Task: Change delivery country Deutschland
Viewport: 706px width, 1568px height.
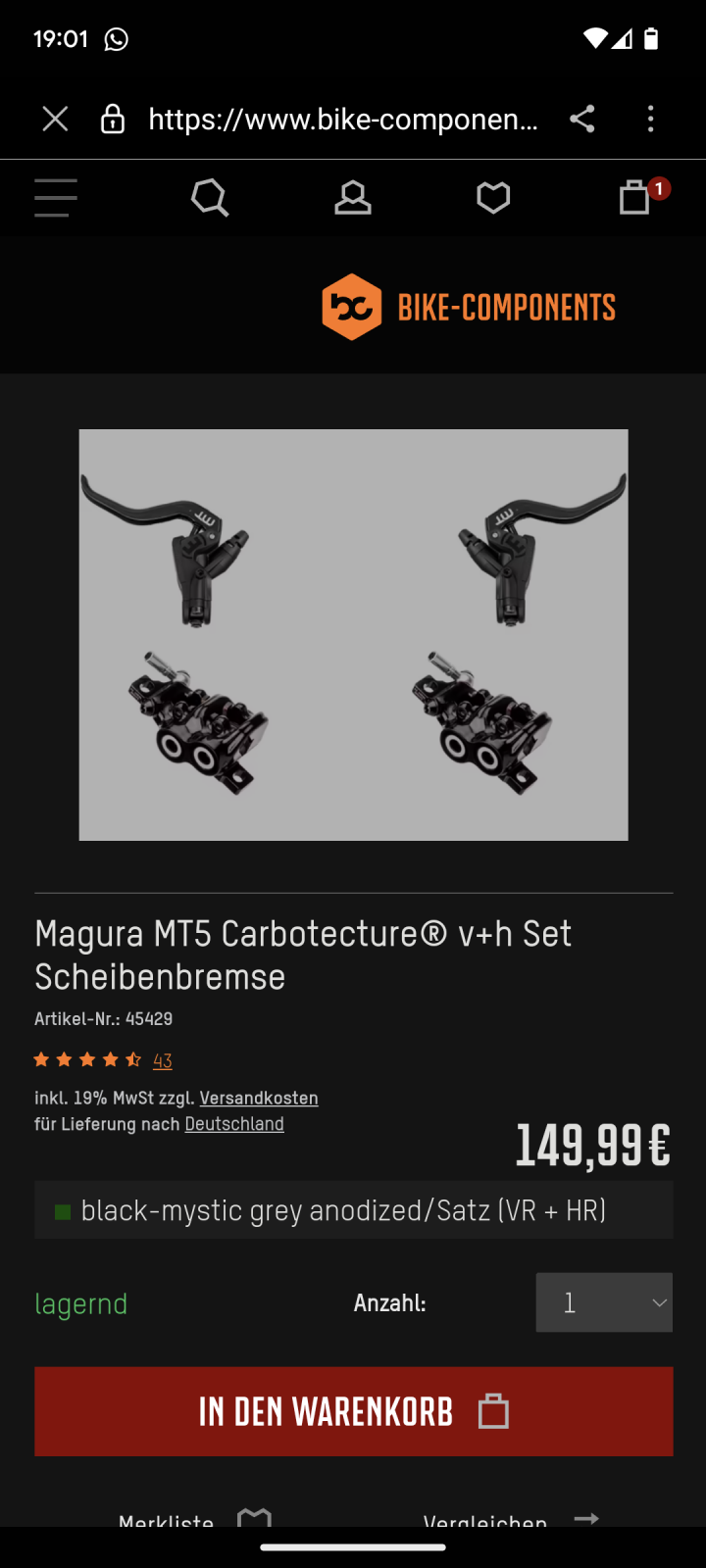Action: pos(234,1124)
